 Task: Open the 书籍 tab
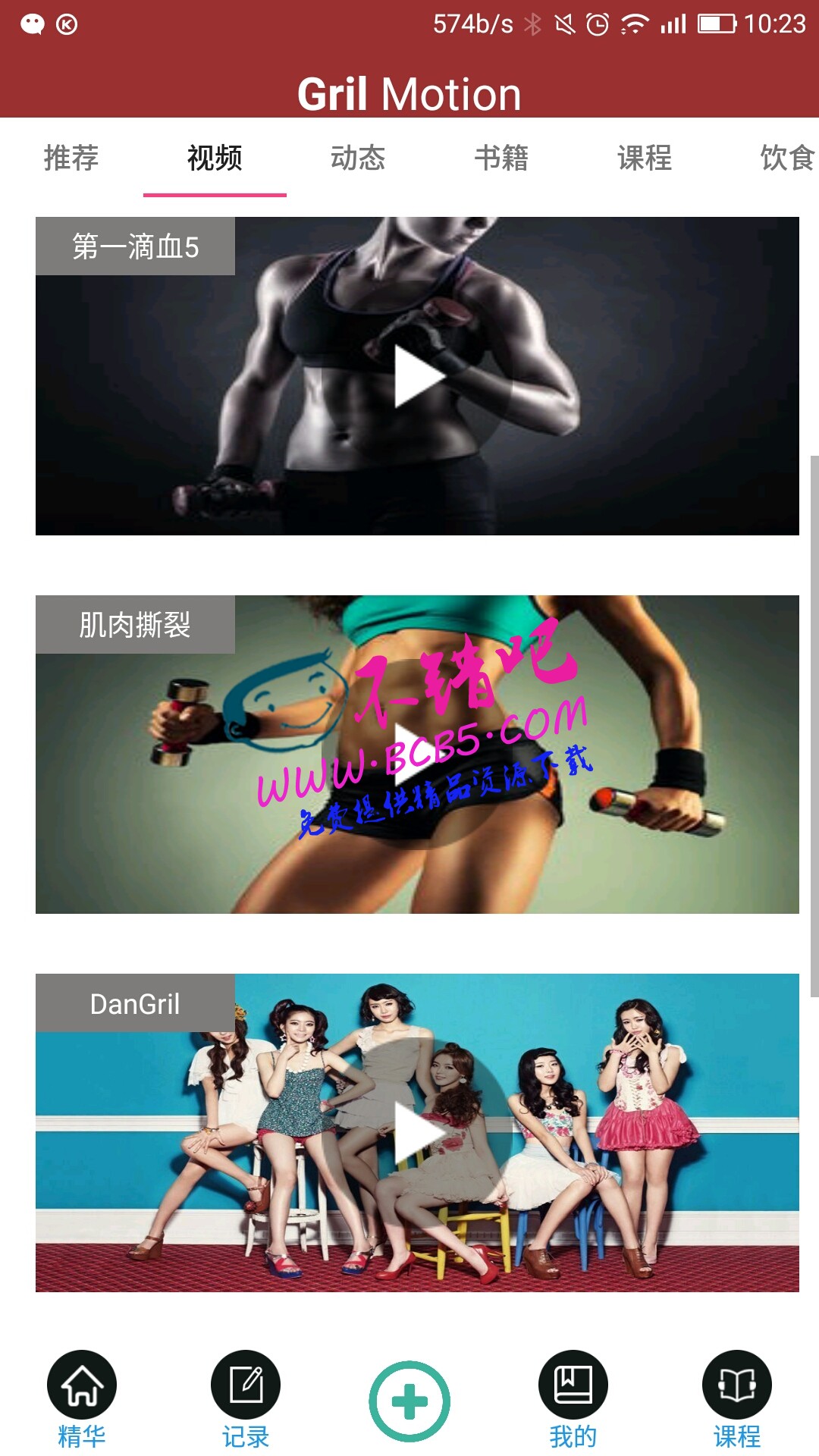click(x=501, y=158)
